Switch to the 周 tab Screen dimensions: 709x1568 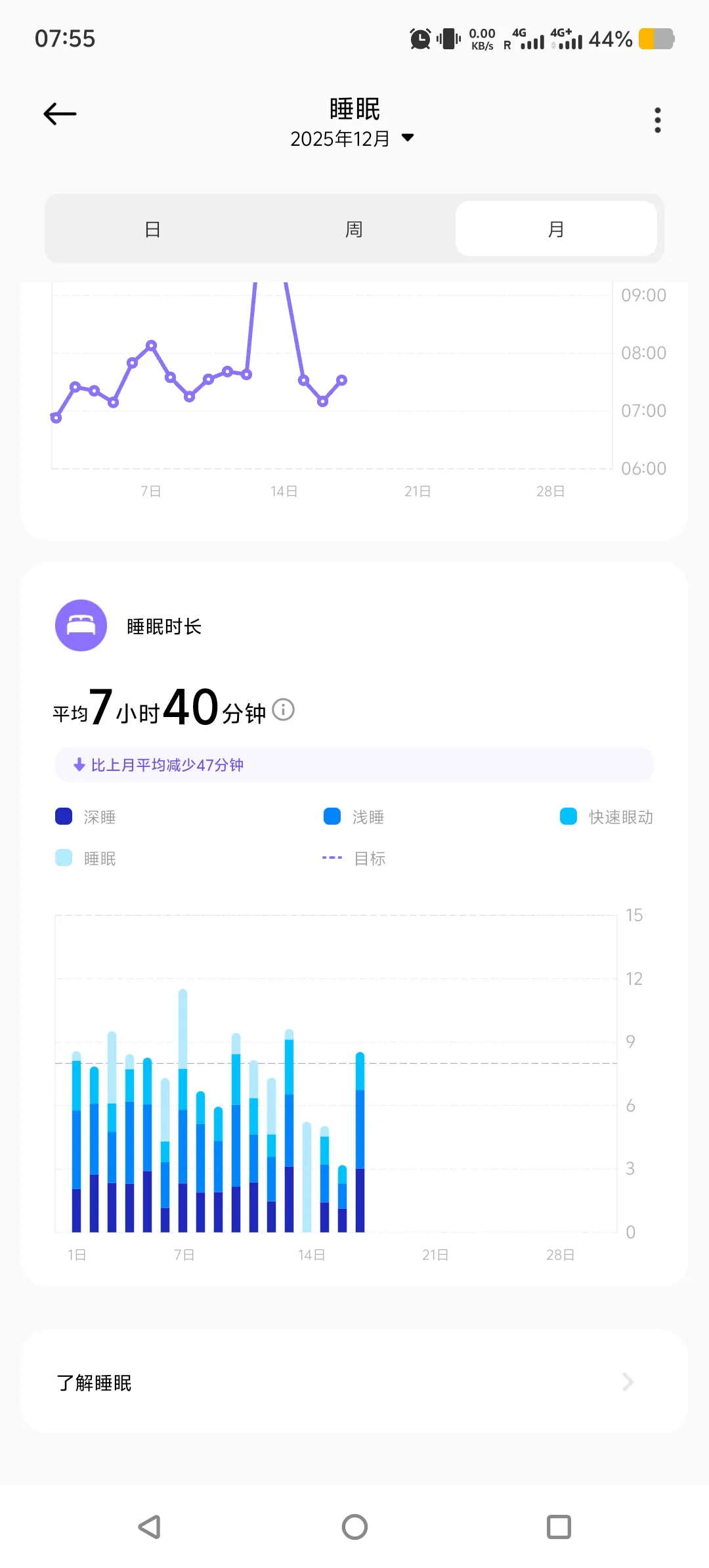pyautogui.click(x=354, y=229)
